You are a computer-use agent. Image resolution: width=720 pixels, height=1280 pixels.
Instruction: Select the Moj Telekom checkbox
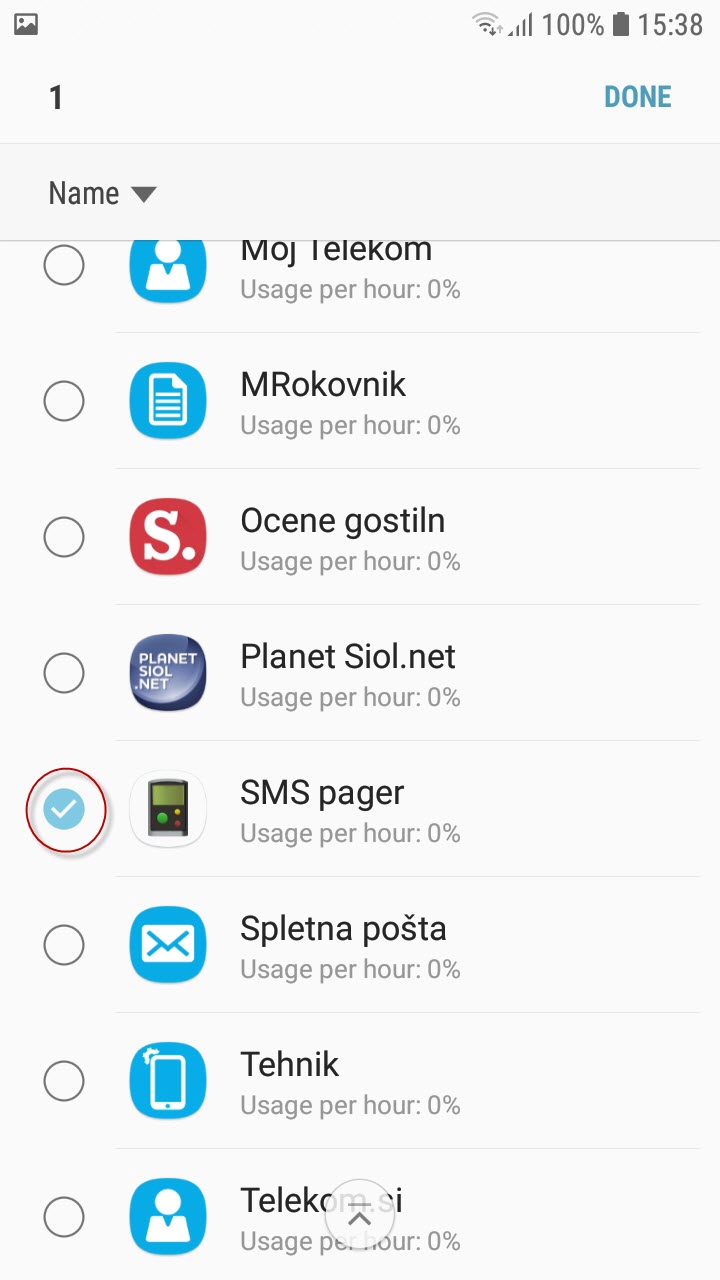[x=64, y=265]
